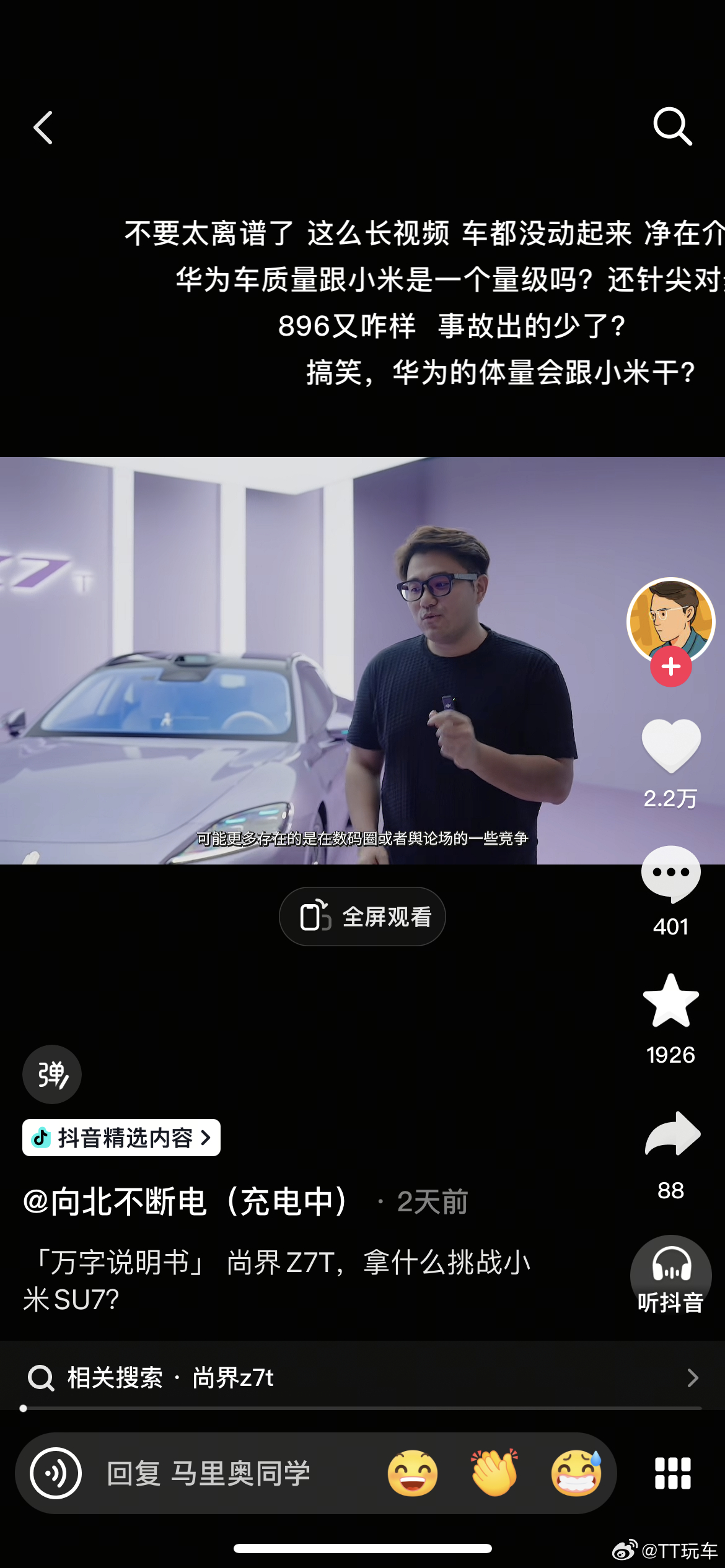Go back using the left chevron
The width and height of the screenshot is (725, 1568).
click(42, 127)
